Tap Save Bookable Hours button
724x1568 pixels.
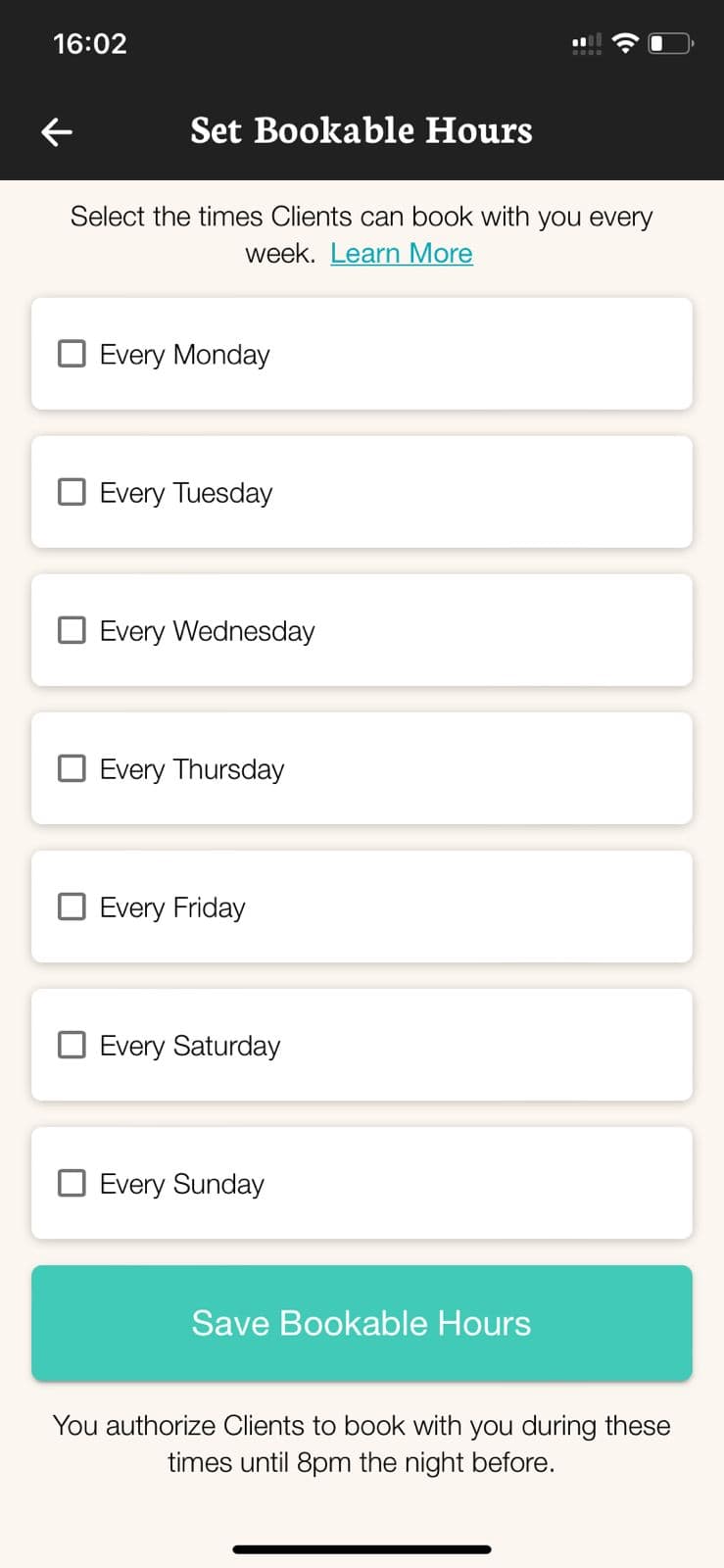pyautogui.click(x=362, y=1323)
